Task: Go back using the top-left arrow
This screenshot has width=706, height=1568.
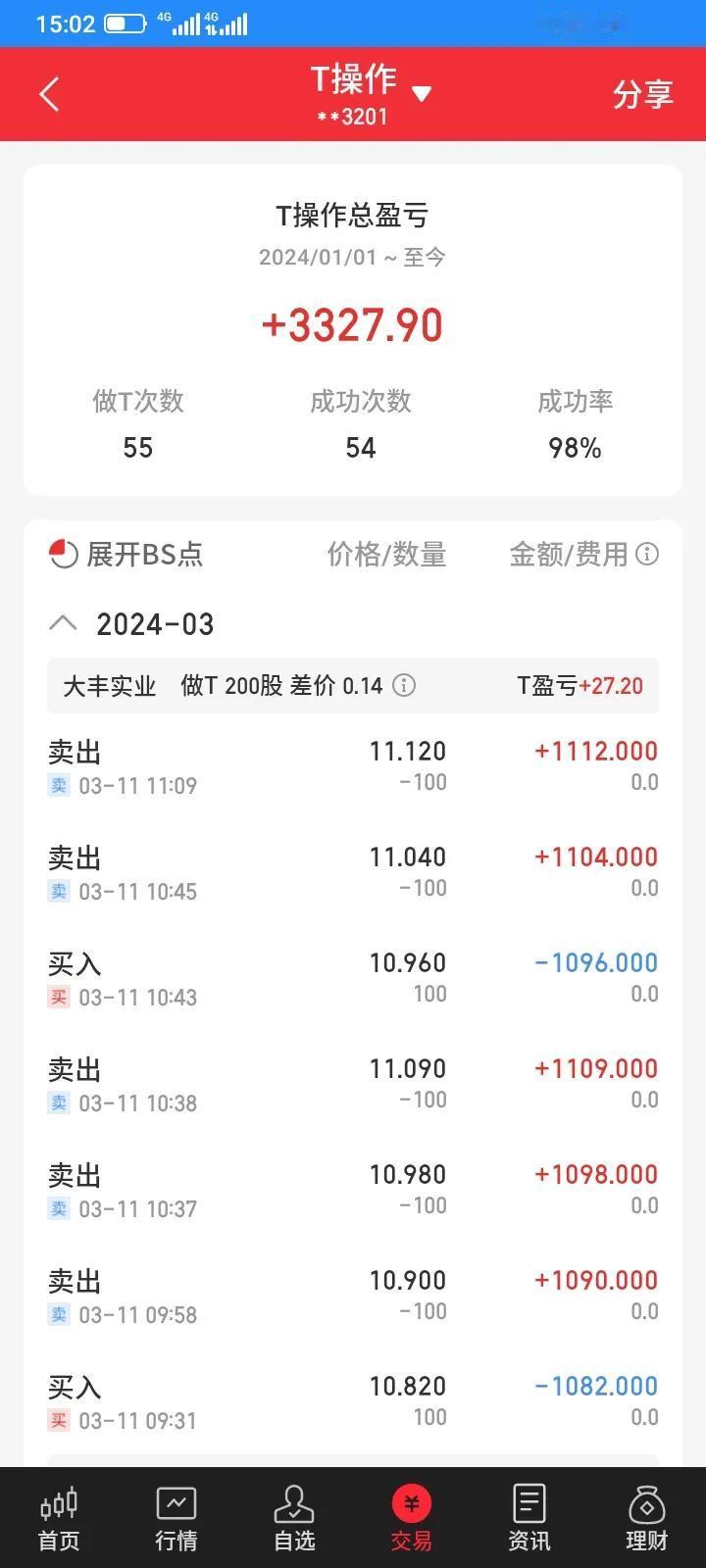Action: coord(49,94)
